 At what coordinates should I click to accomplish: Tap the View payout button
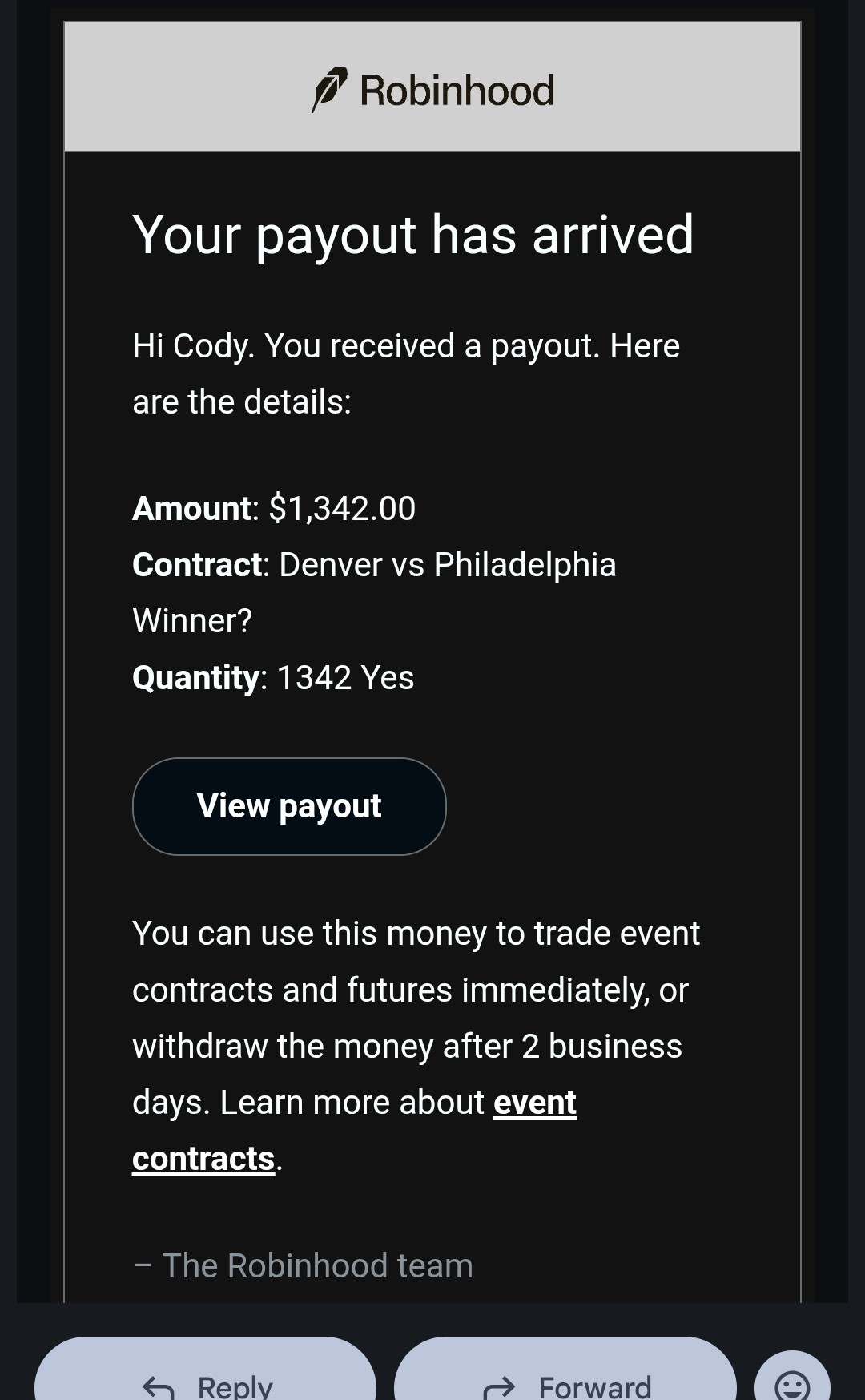pyautogui.click(x=289, y=806)
